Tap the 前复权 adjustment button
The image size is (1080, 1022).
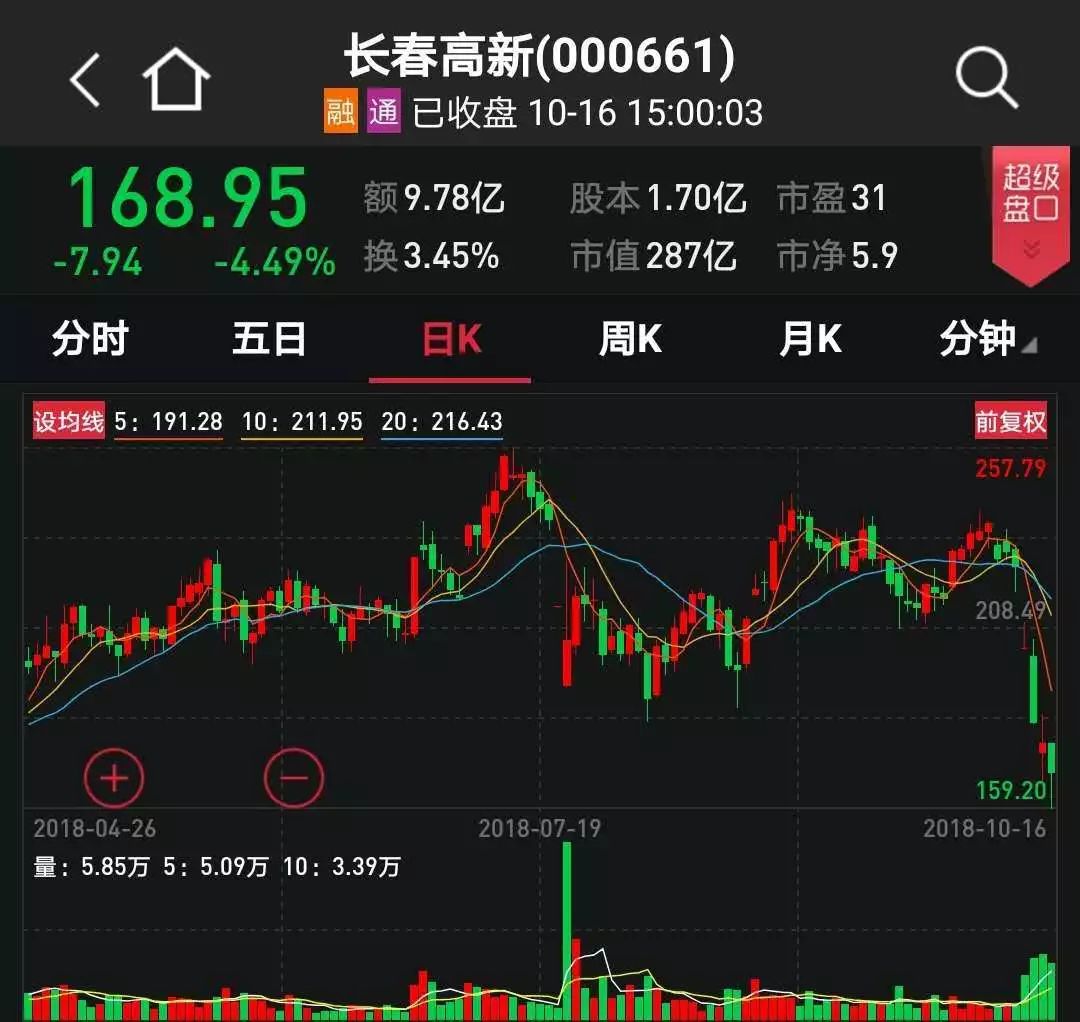point(1010,422)
